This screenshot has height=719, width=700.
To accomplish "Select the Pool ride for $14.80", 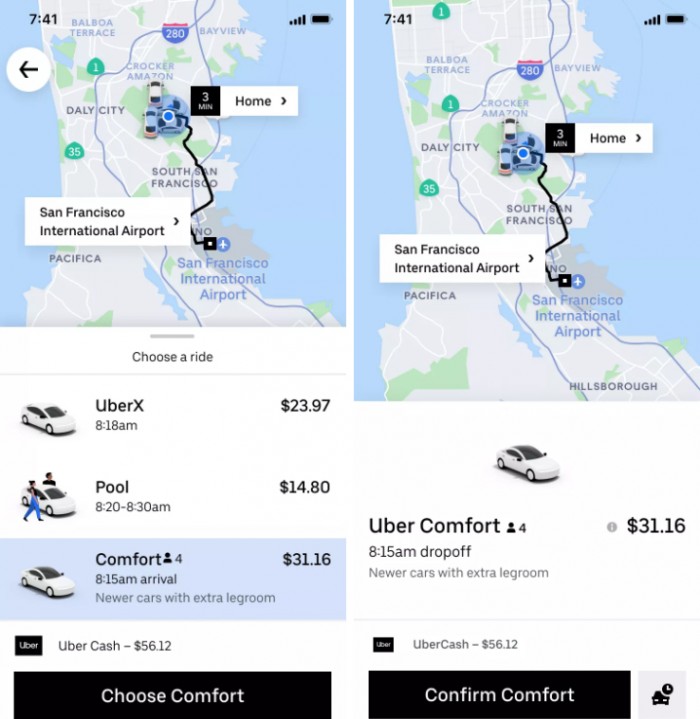I will click(x=173, y=496).
